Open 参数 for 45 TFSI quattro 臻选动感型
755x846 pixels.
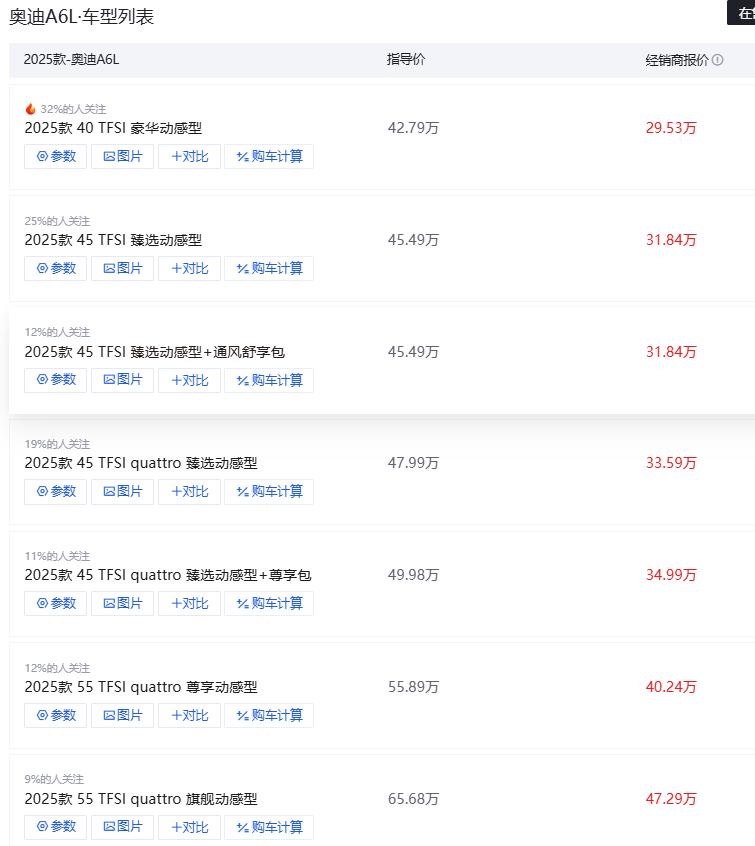coord(56,491)
